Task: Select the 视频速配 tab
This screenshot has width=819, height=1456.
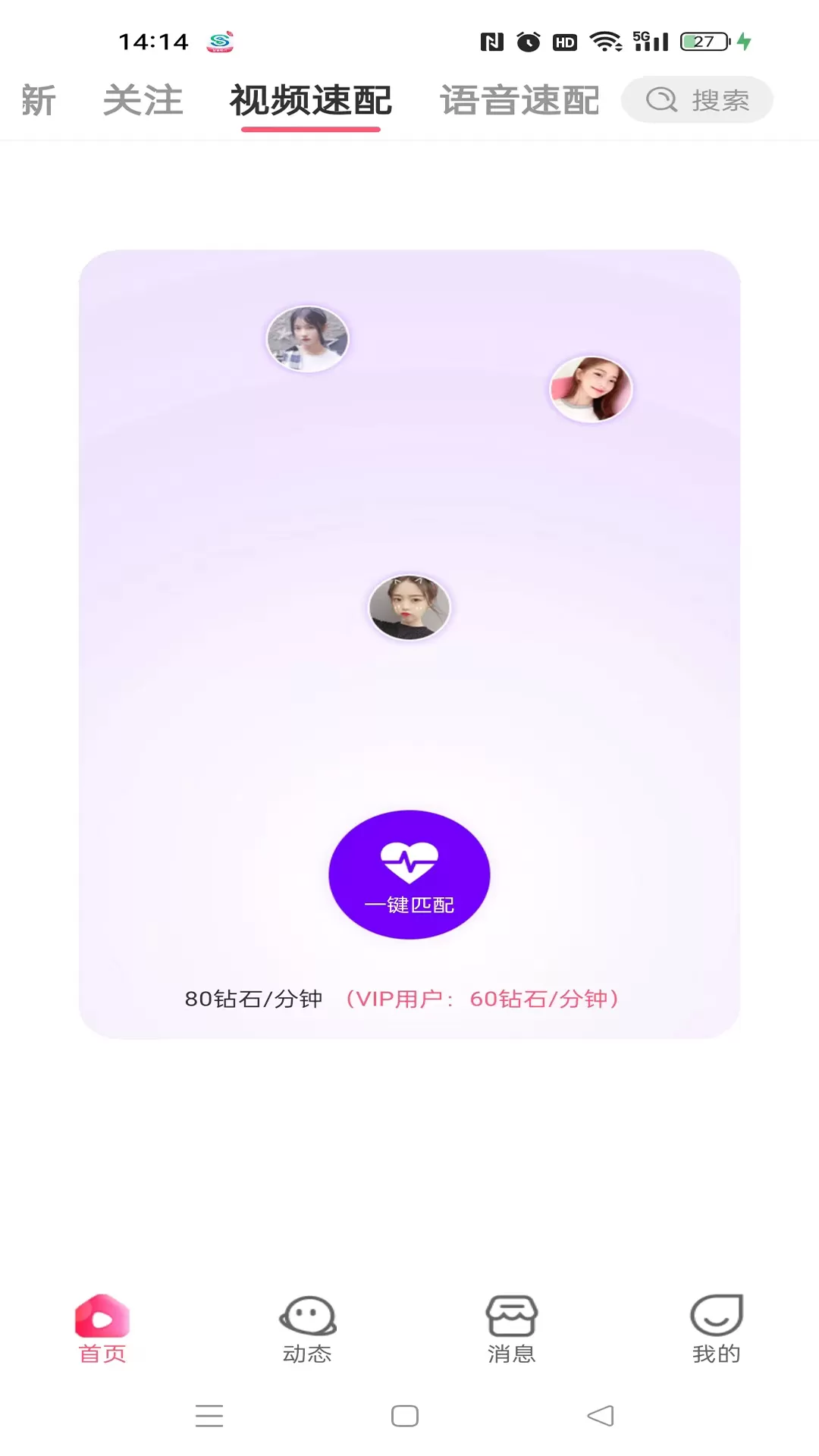Action: click(x=311, y=101)
